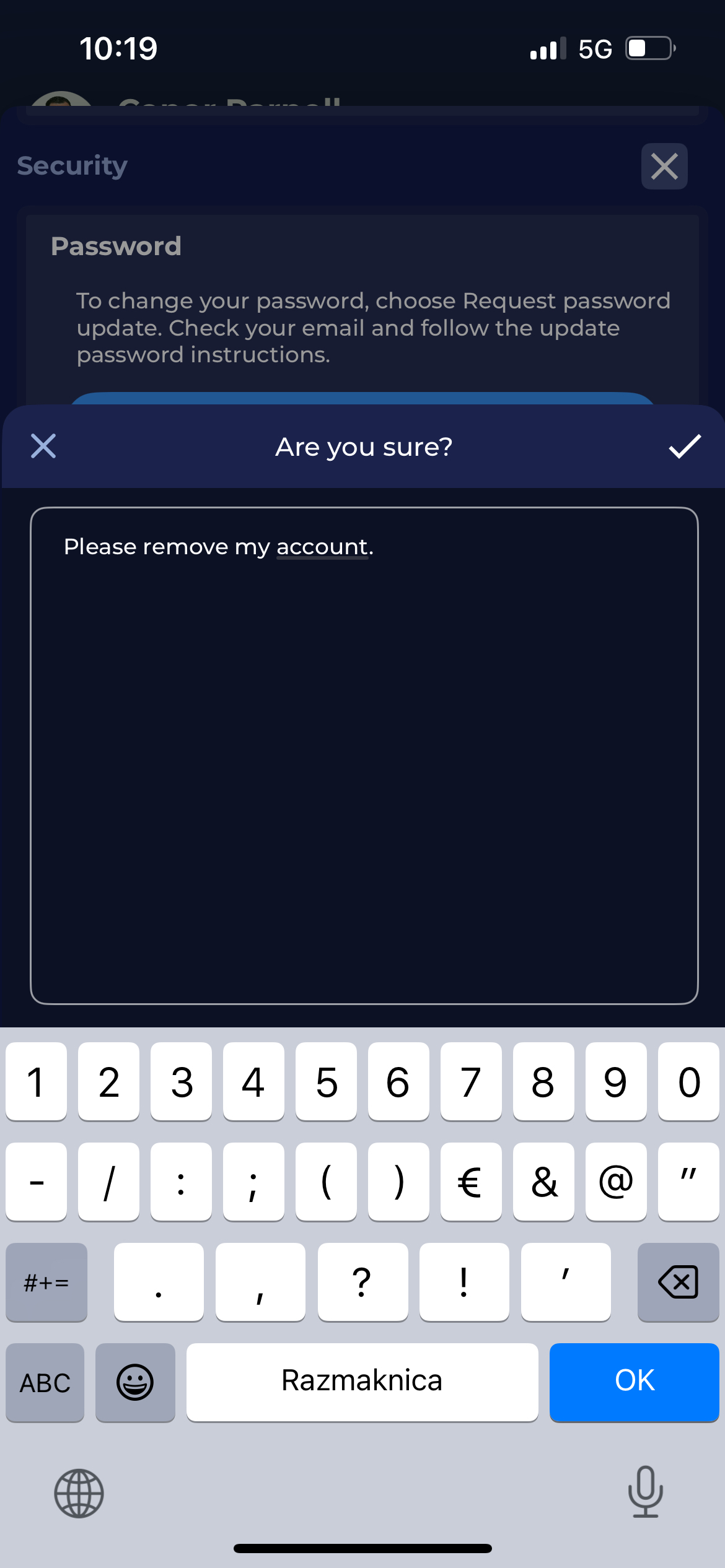Insert a space with Razmaknica

click(362, 1382)
